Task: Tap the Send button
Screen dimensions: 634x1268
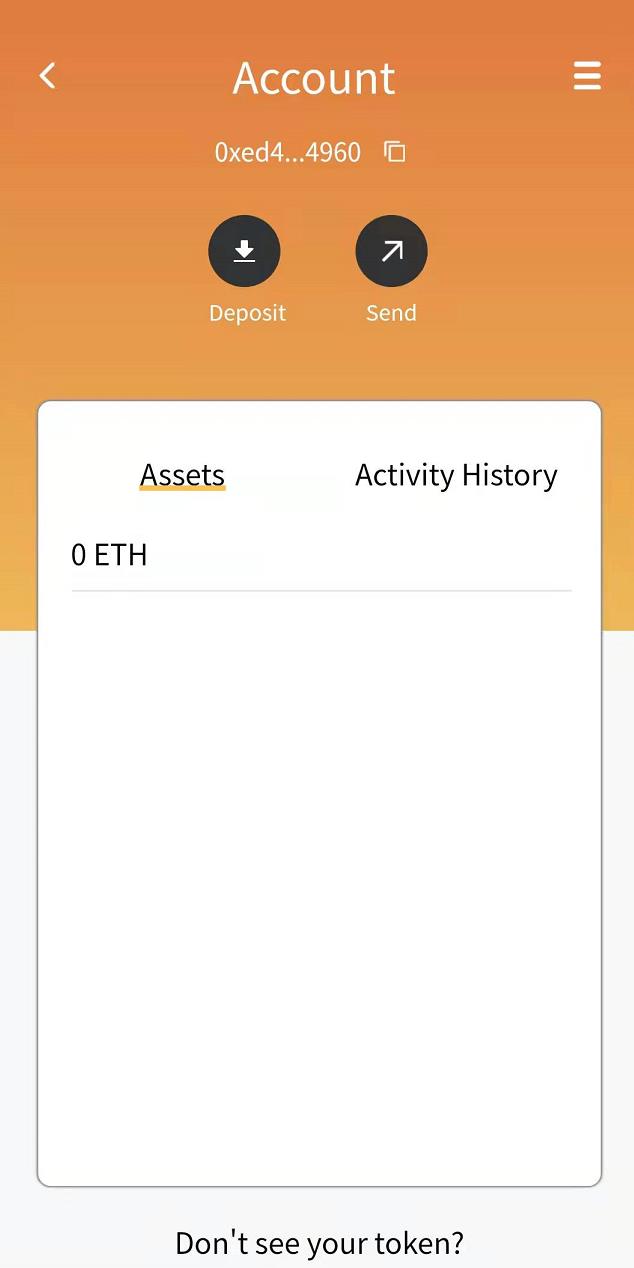Action: pos(391,251)
